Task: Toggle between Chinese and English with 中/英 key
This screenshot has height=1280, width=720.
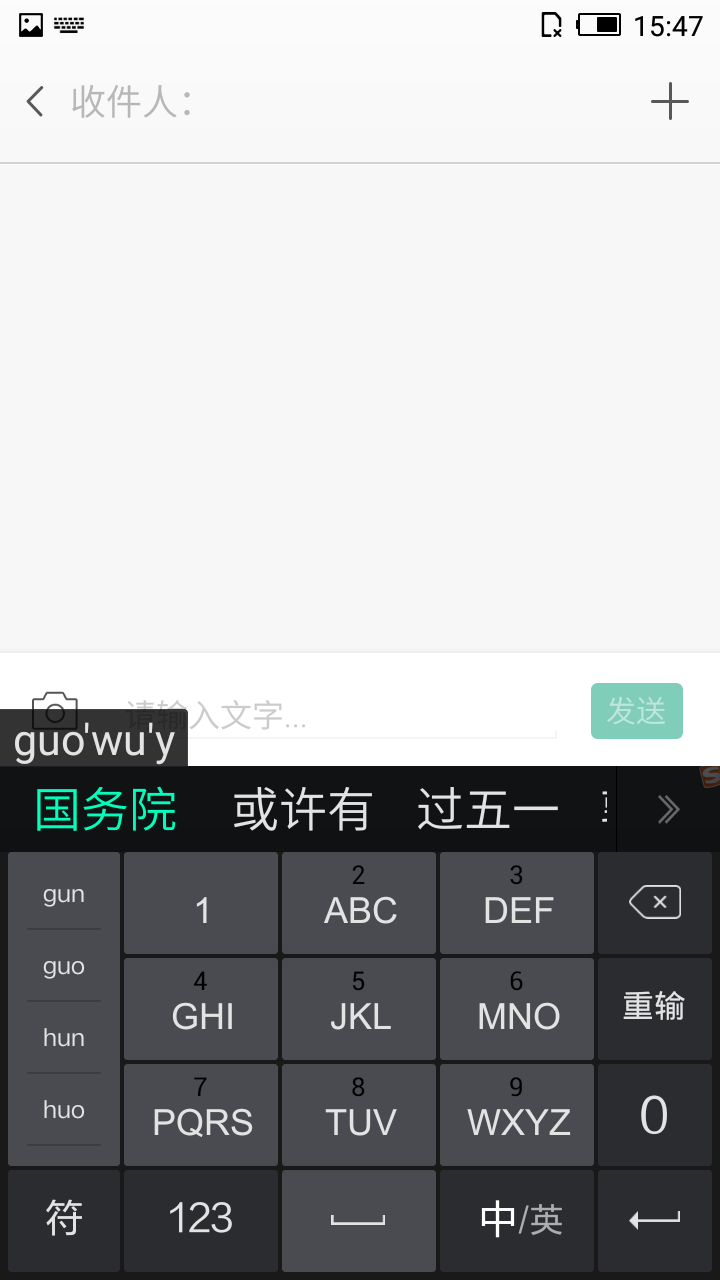Action: tap(516, 1220)
